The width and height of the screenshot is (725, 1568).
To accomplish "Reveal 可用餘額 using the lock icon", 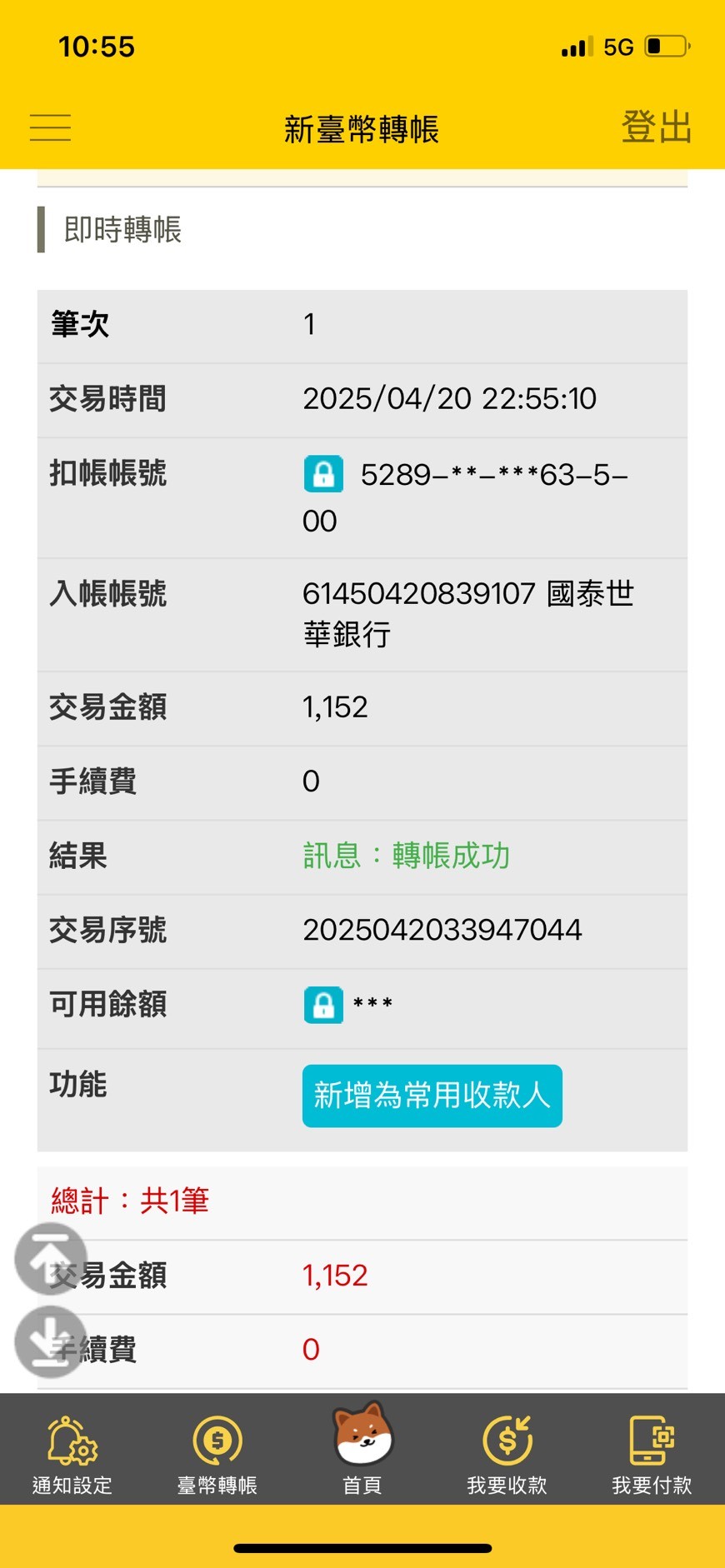I will (x=323, y=1005).
